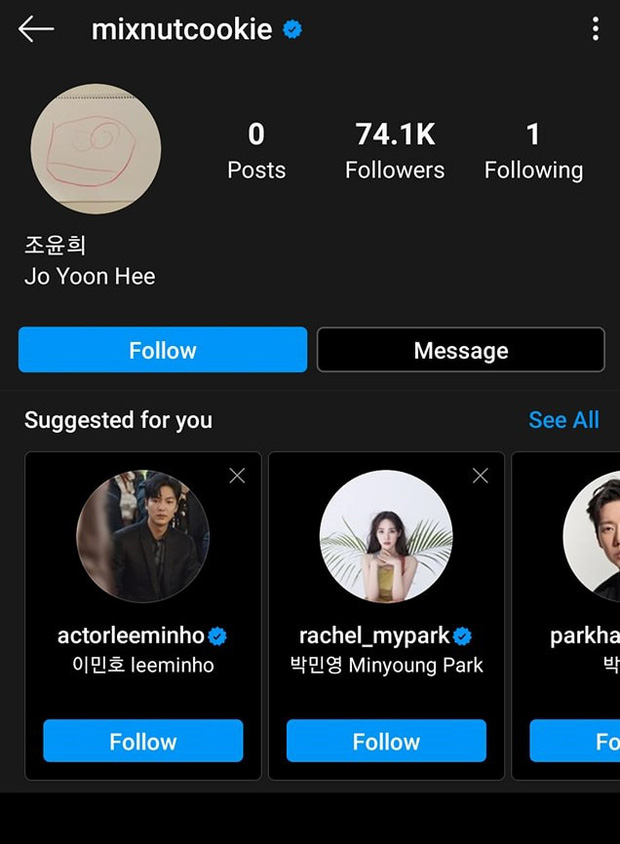View mixnutcookie's profile picture
The image size is (620, 844).
(96, 149)
